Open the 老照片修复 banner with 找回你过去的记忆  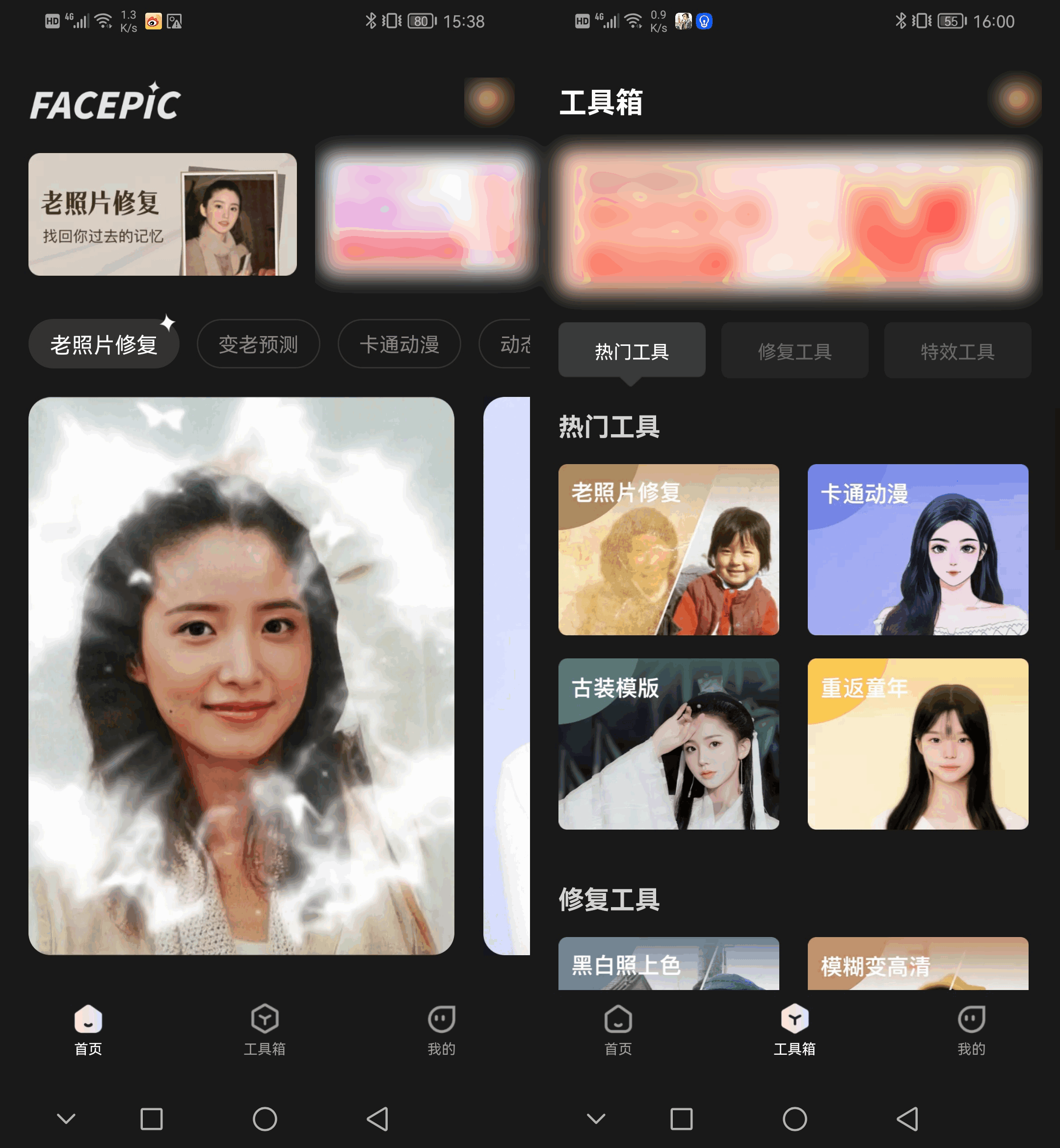162,214
